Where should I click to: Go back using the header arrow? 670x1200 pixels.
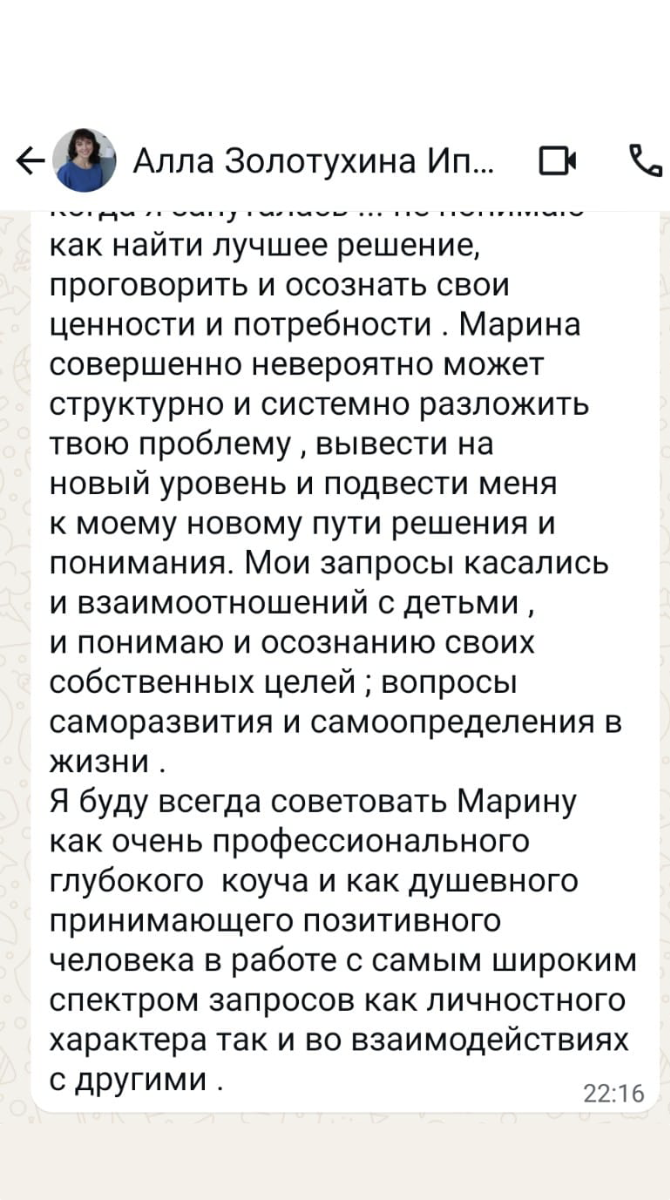29,160
